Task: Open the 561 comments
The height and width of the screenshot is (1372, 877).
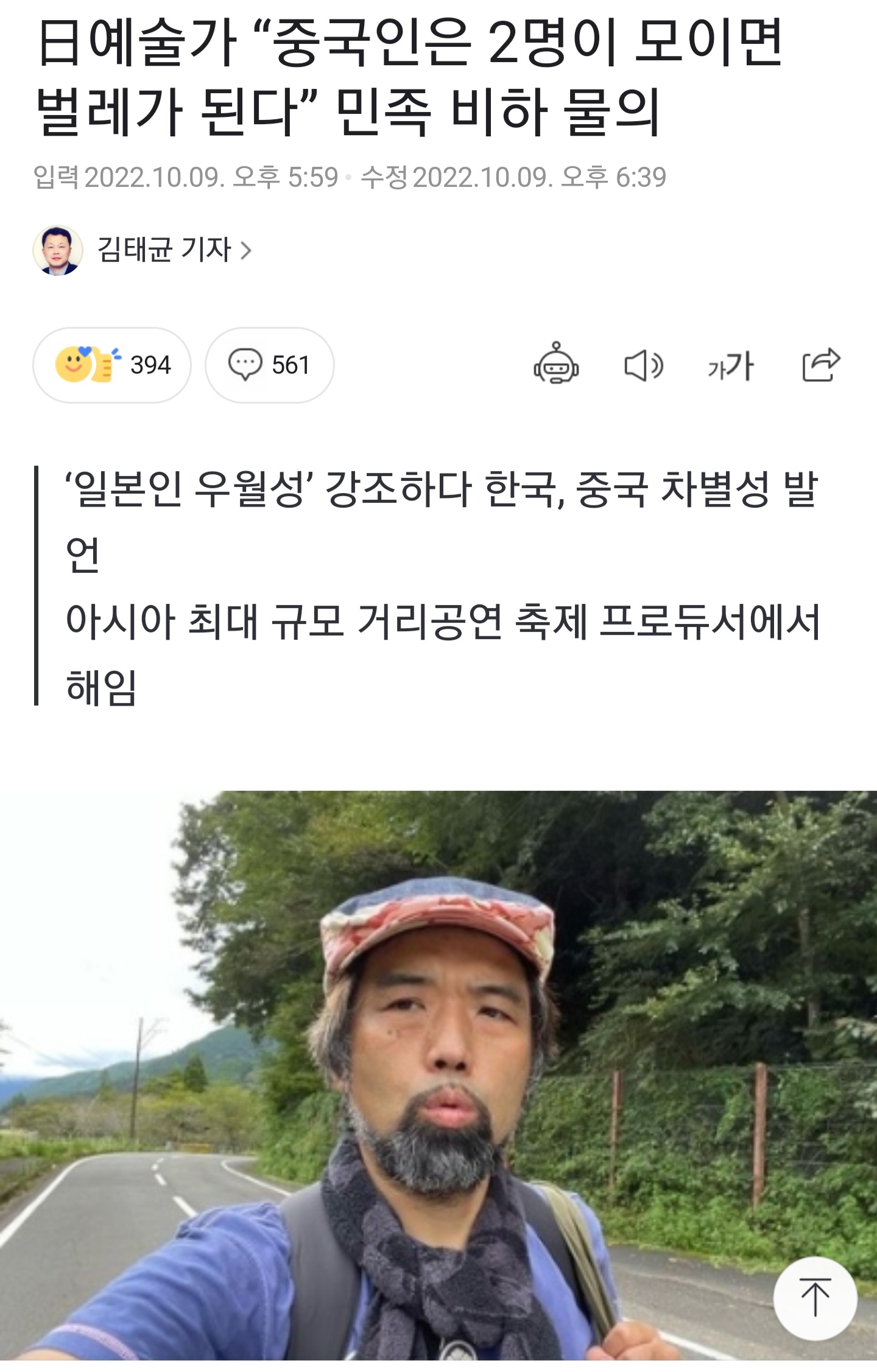Action: click(x=269, y=365)
